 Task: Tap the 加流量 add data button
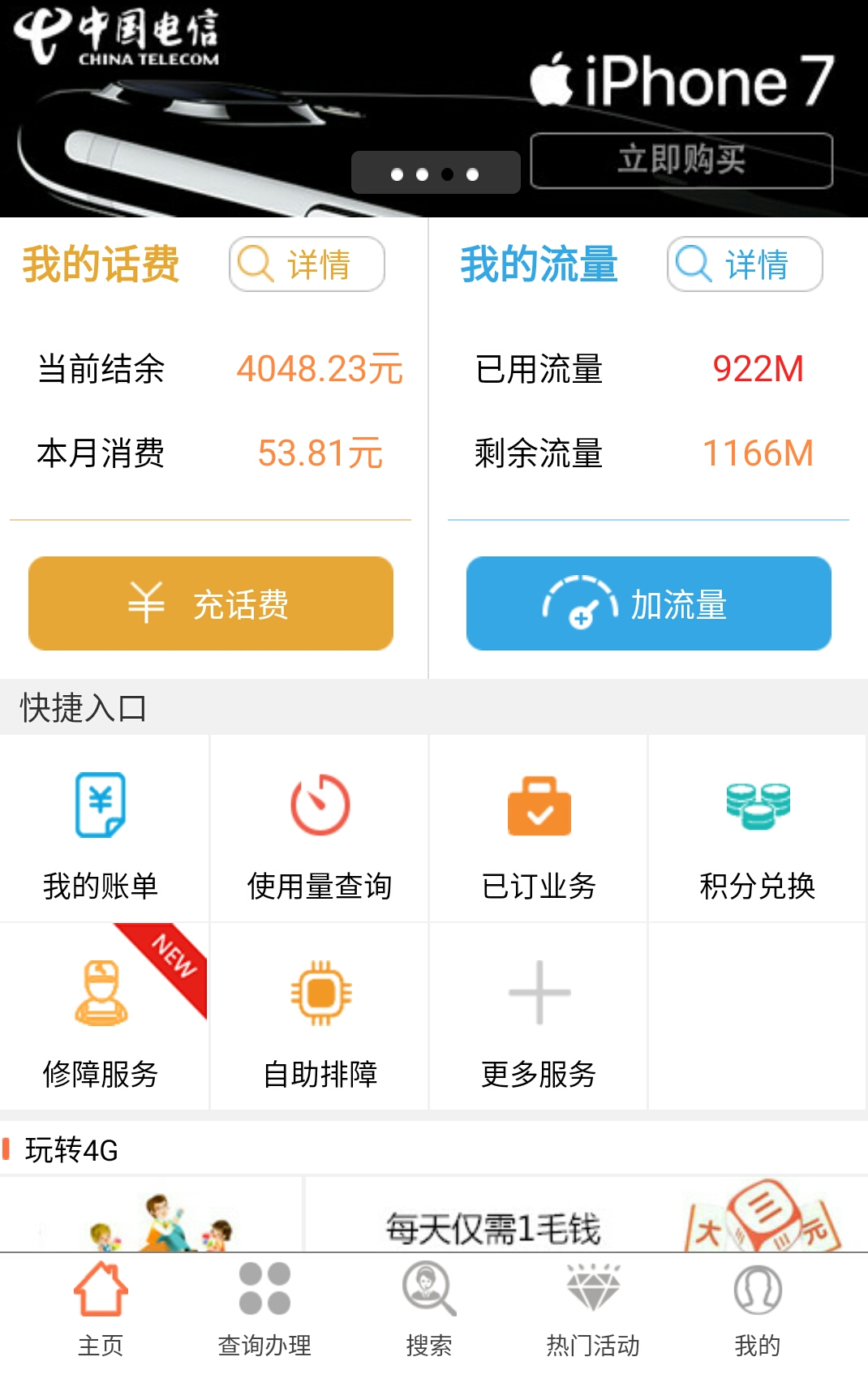(649, 603)
